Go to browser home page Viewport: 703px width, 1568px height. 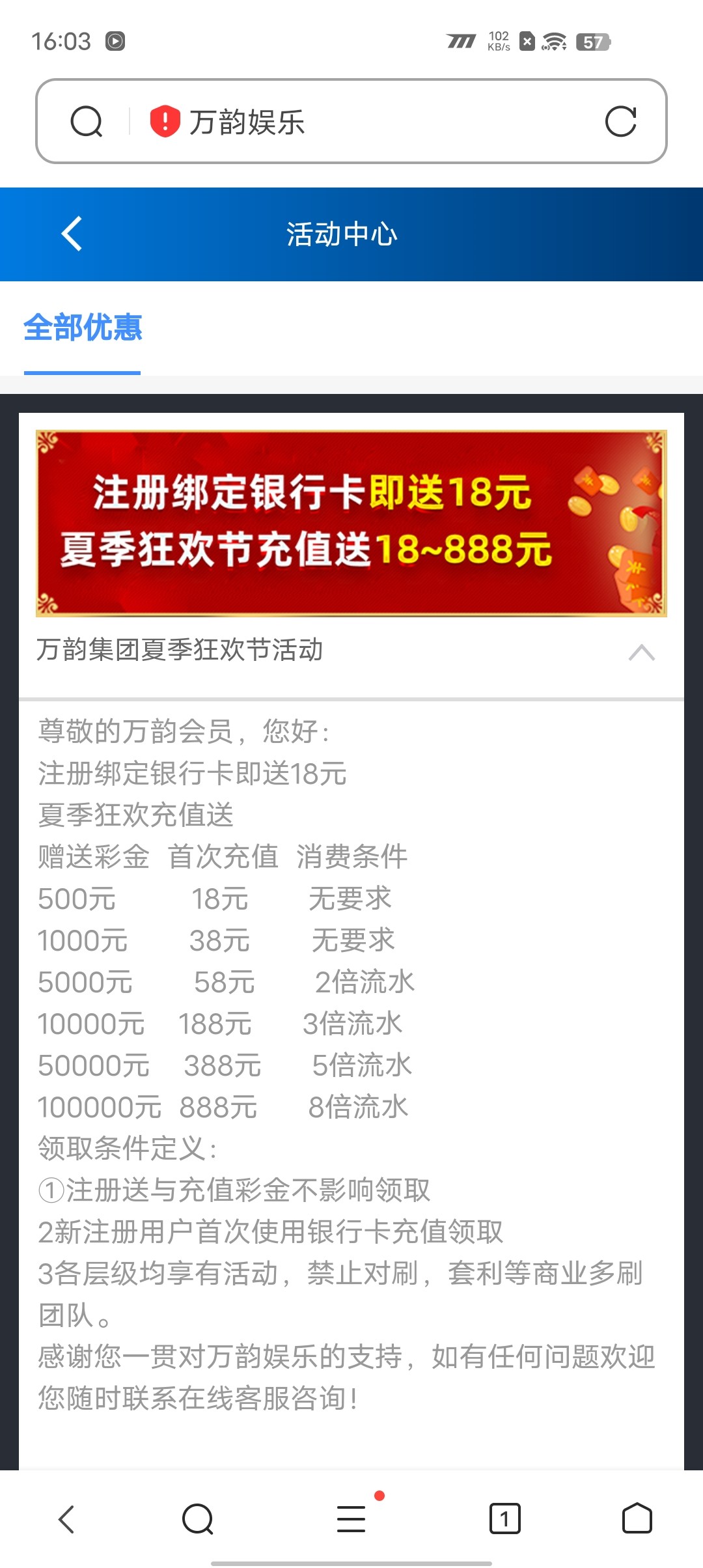pos(637,1519)
